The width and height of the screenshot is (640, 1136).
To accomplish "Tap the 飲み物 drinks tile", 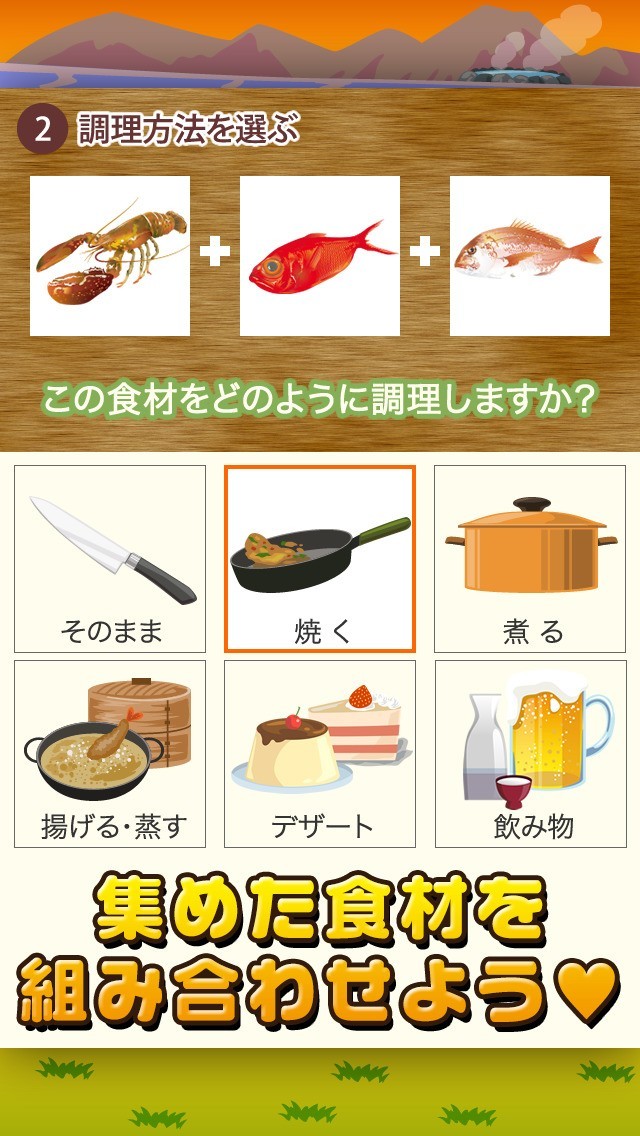I will pyautogui.click(x=529, y=754).
